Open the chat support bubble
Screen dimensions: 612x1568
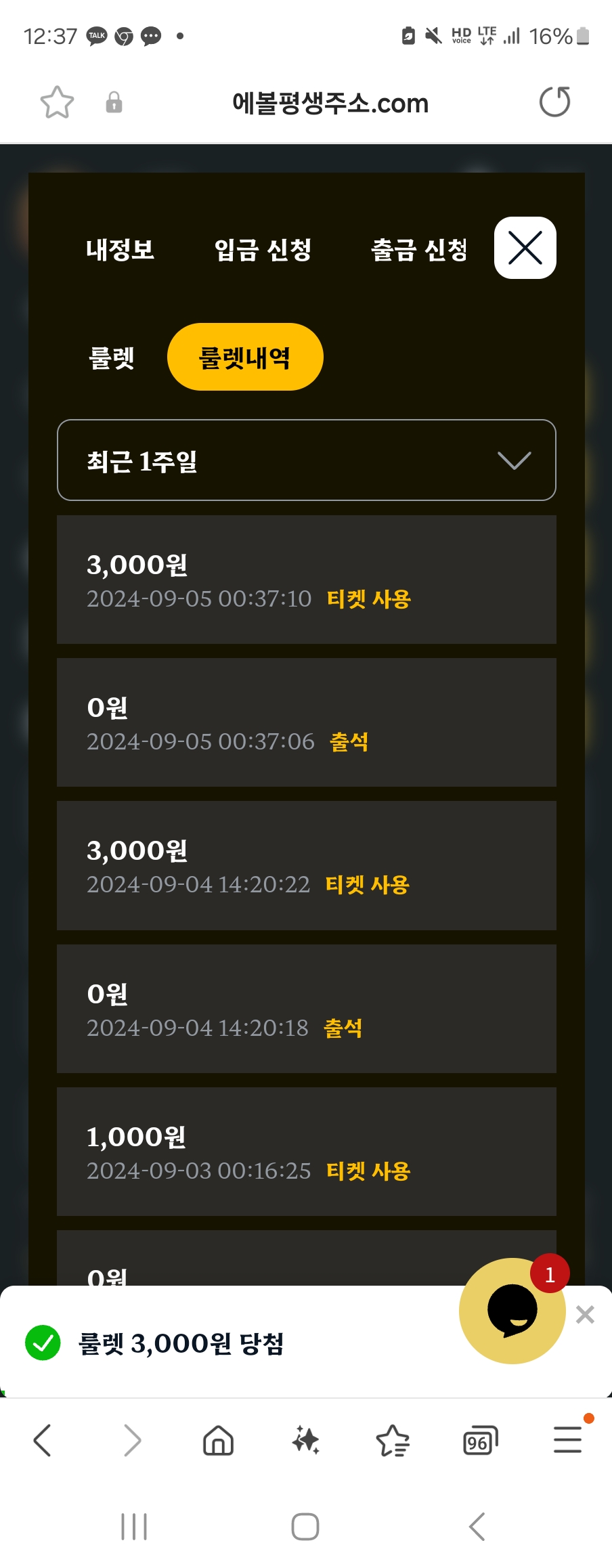512,1311
